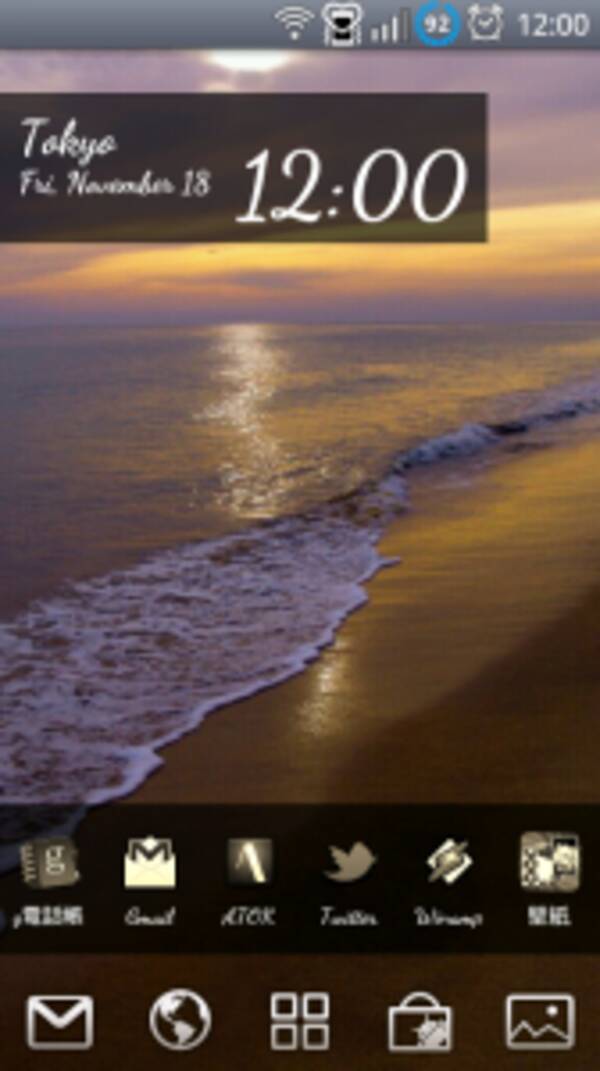The image size is (600, 1071).
Task: Open the app drawer grid
Action: 300,1021
